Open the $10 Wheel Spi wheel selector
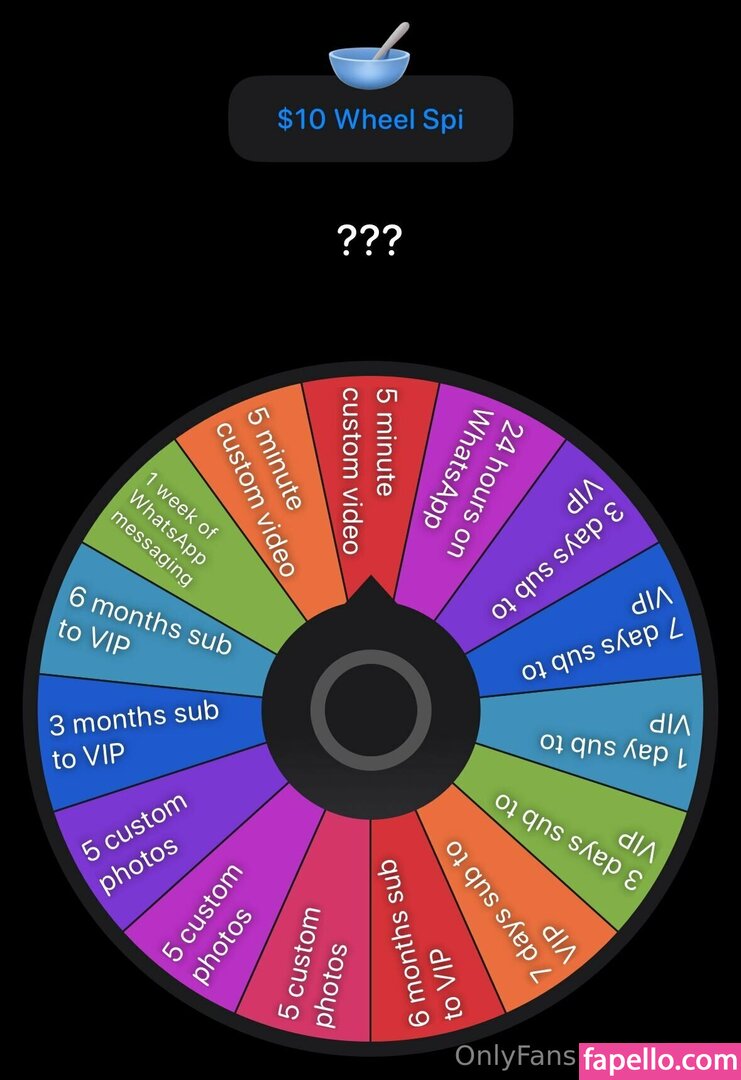This screenshot has height=1080, width=741. (370, 119)
